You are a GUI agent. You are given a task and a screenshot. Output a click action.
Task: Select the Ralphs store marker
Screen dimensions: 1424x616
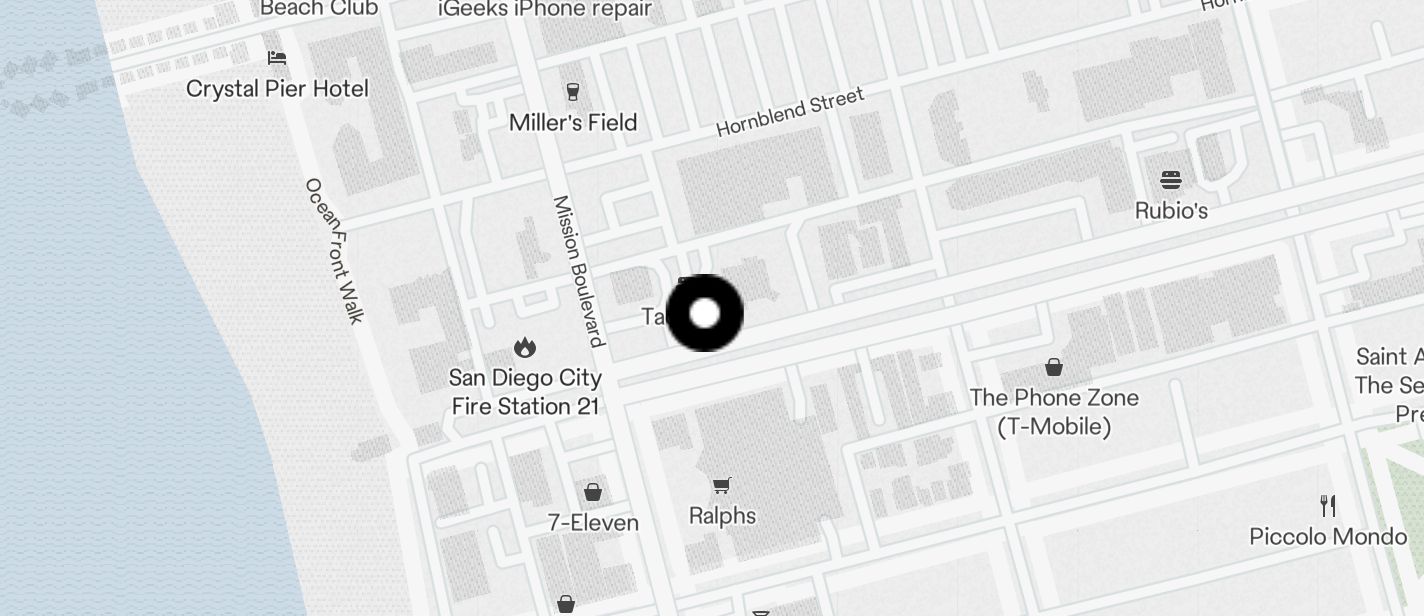pos(722,487)
